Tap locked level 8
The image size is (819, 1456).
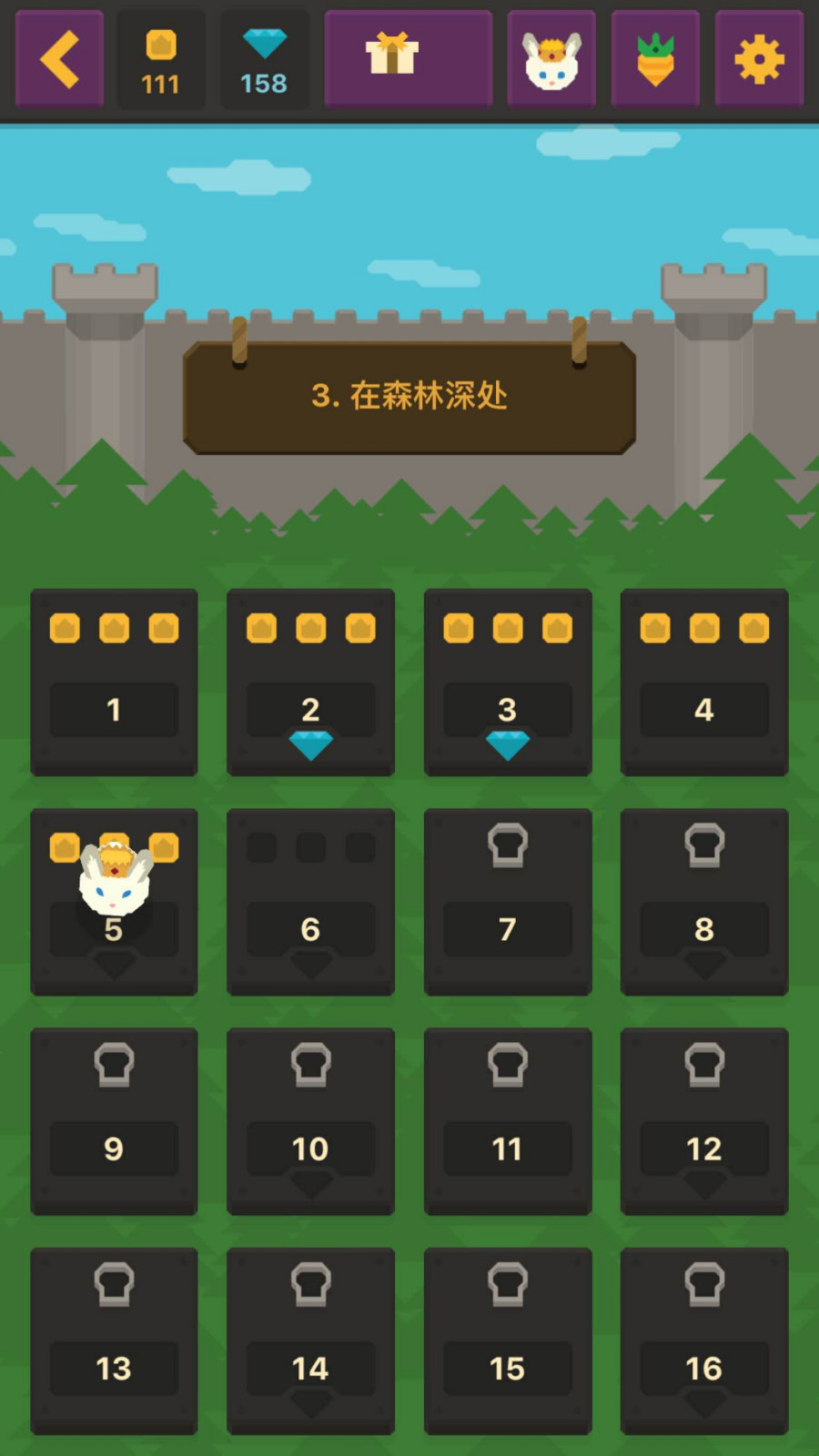[x=704, y=902]
